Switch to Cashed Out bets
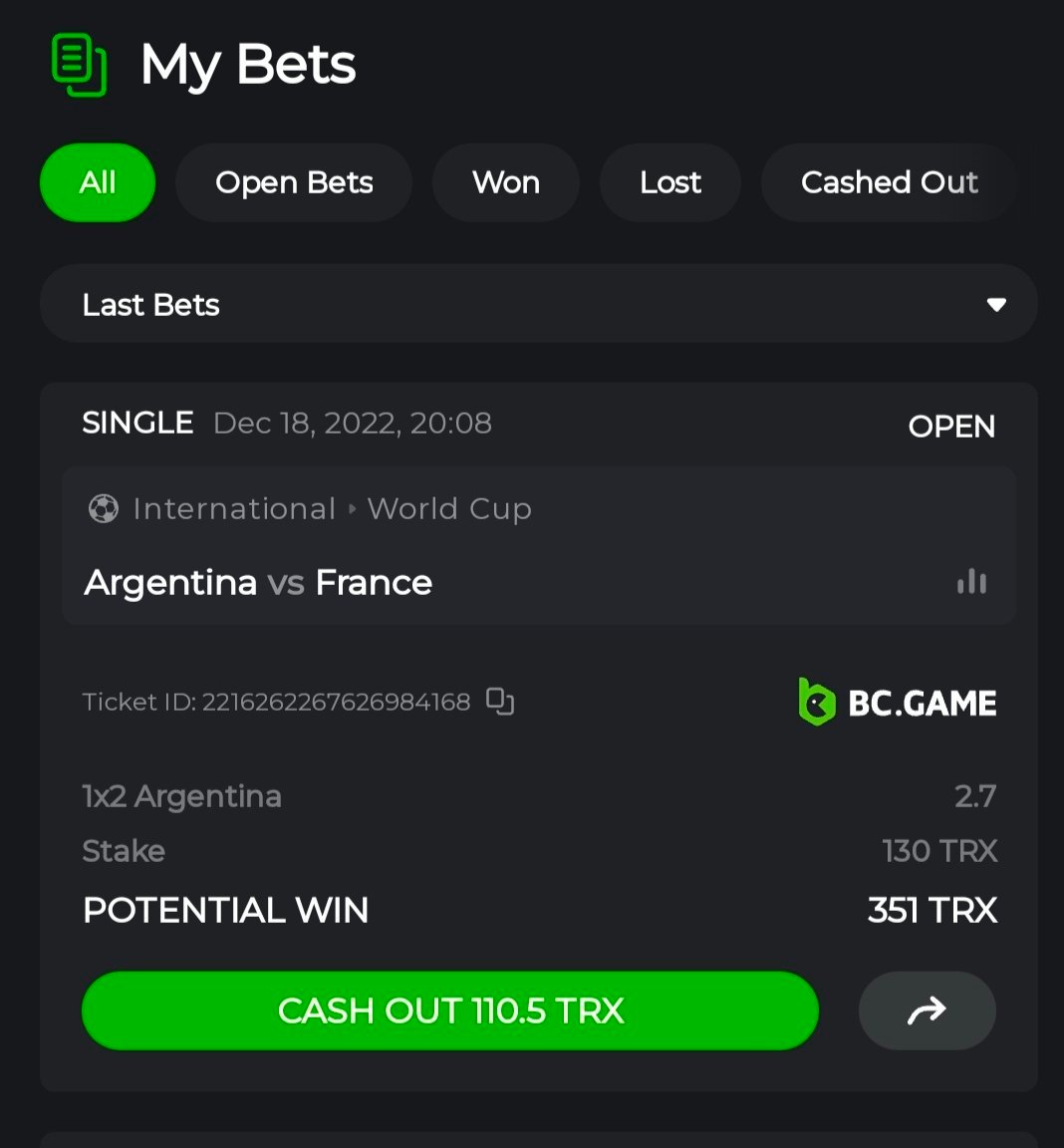This screenshot has width=1064, height=1148. coord(889,182)
